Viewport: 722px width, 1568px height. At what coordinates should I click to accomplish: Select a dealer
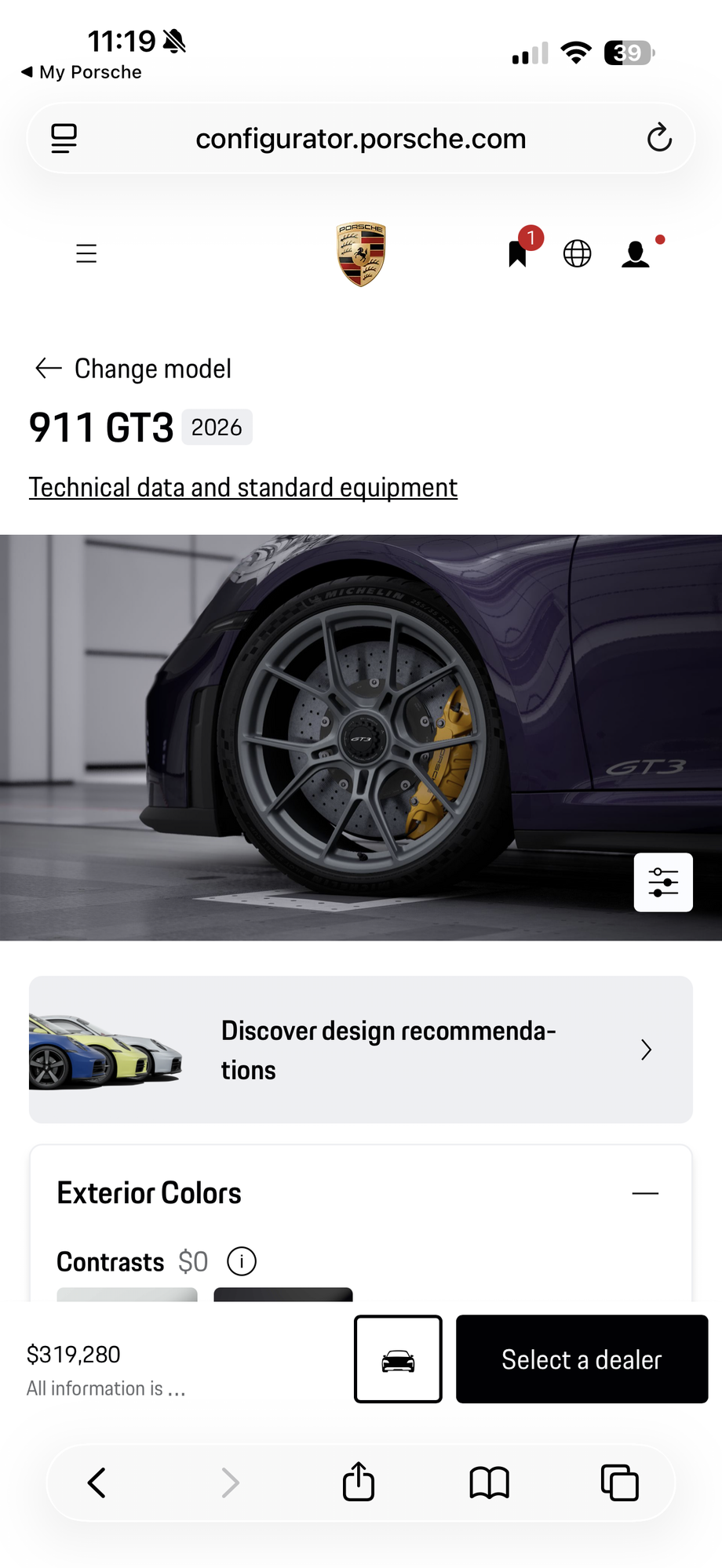[582, 1359]
